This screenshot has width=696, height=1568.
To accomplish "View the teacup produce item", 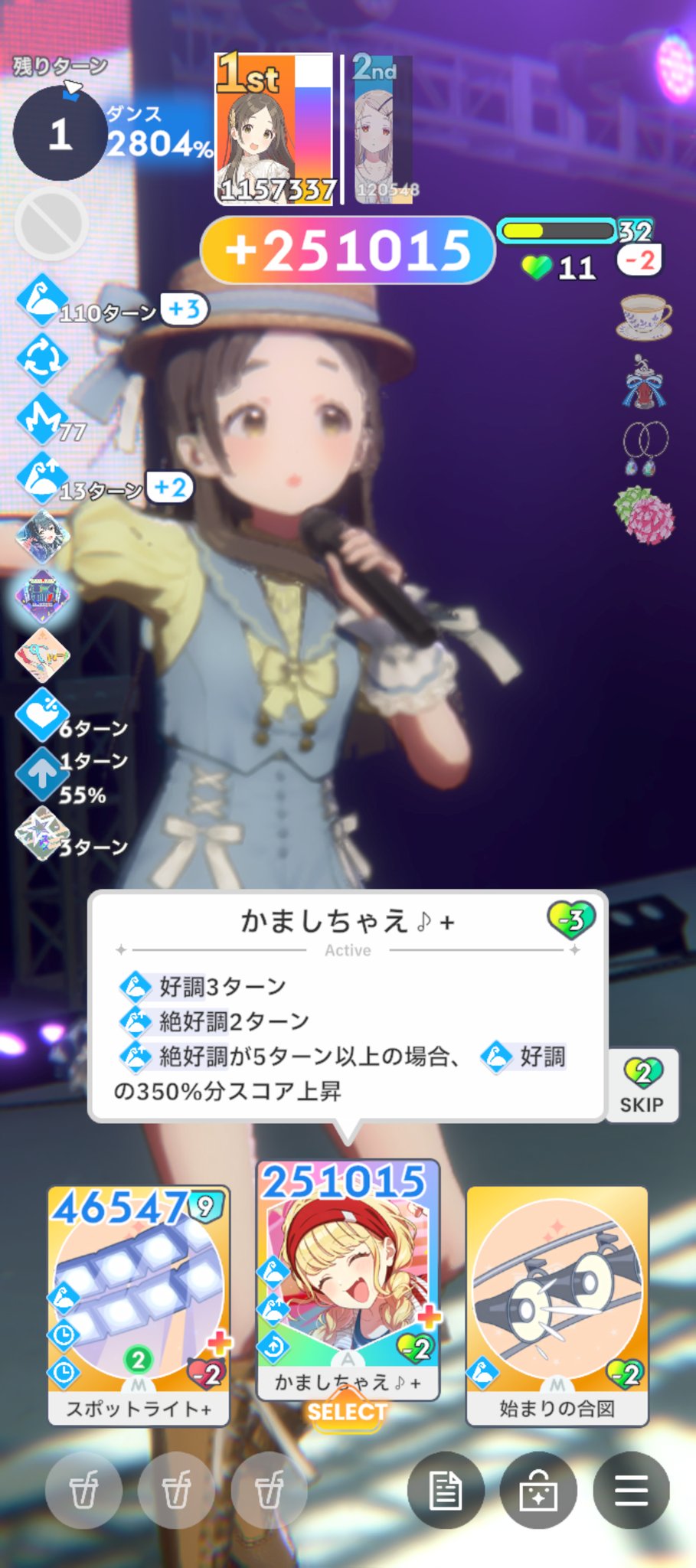I will [x=644, y=317].
